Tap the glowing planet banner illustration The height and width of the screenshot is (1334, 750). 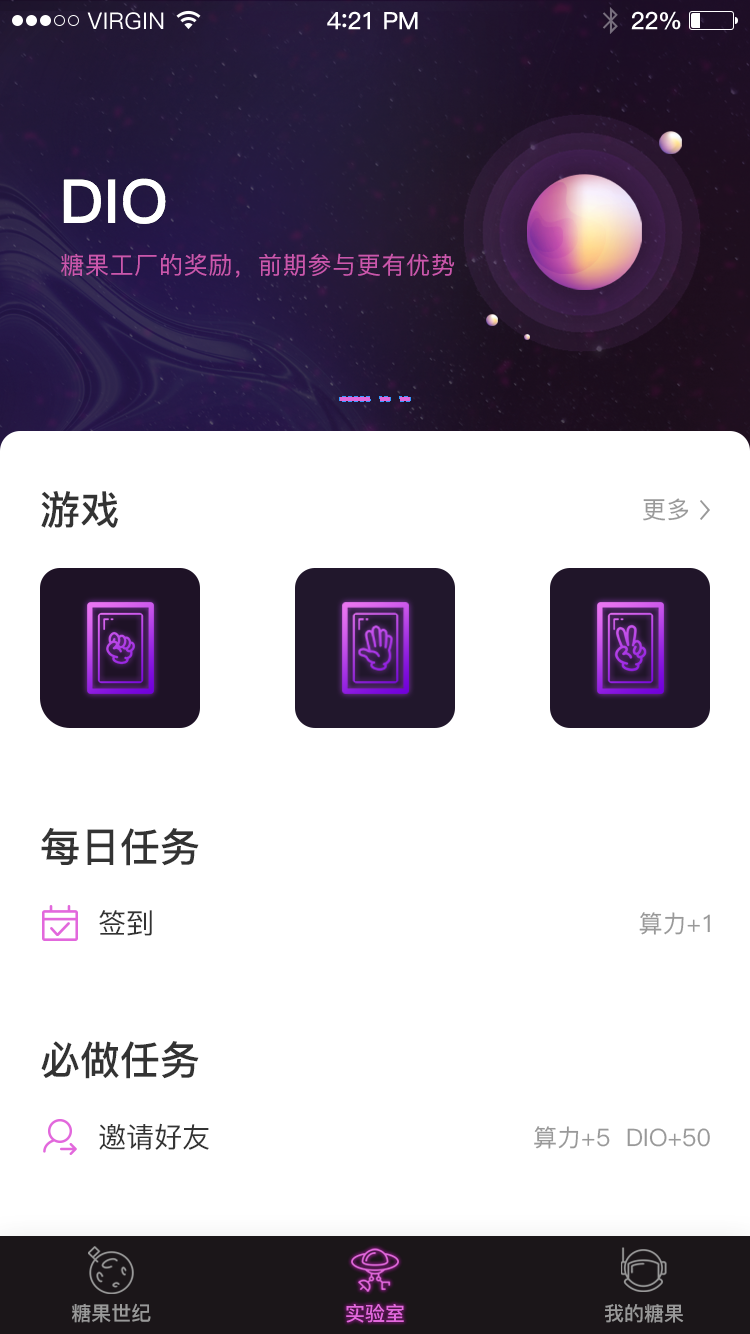(585, 231)
